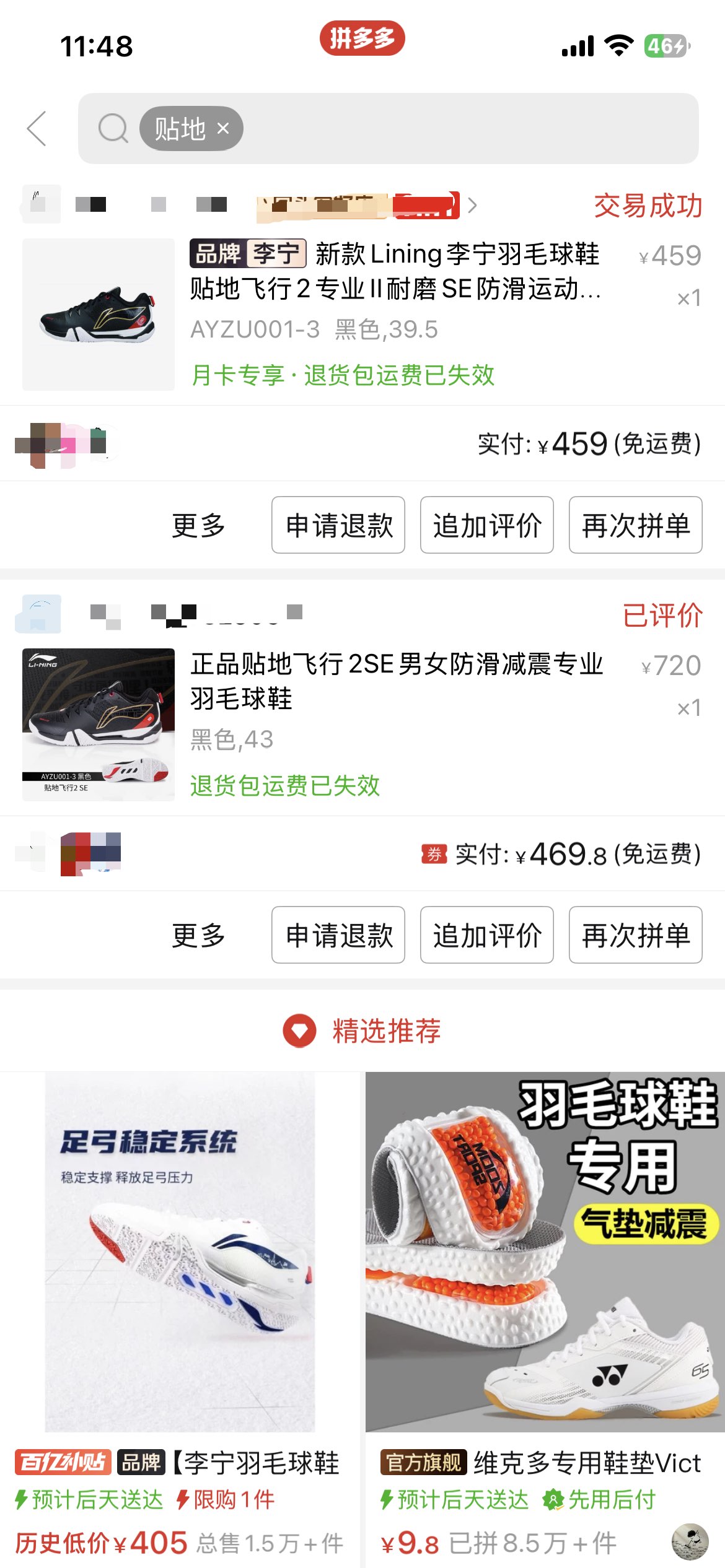This screenshot has width=725, height=1568.
Task: Open 更多 options for the ¥459 order
Action: pyautogui.click(x=198, y=525)
